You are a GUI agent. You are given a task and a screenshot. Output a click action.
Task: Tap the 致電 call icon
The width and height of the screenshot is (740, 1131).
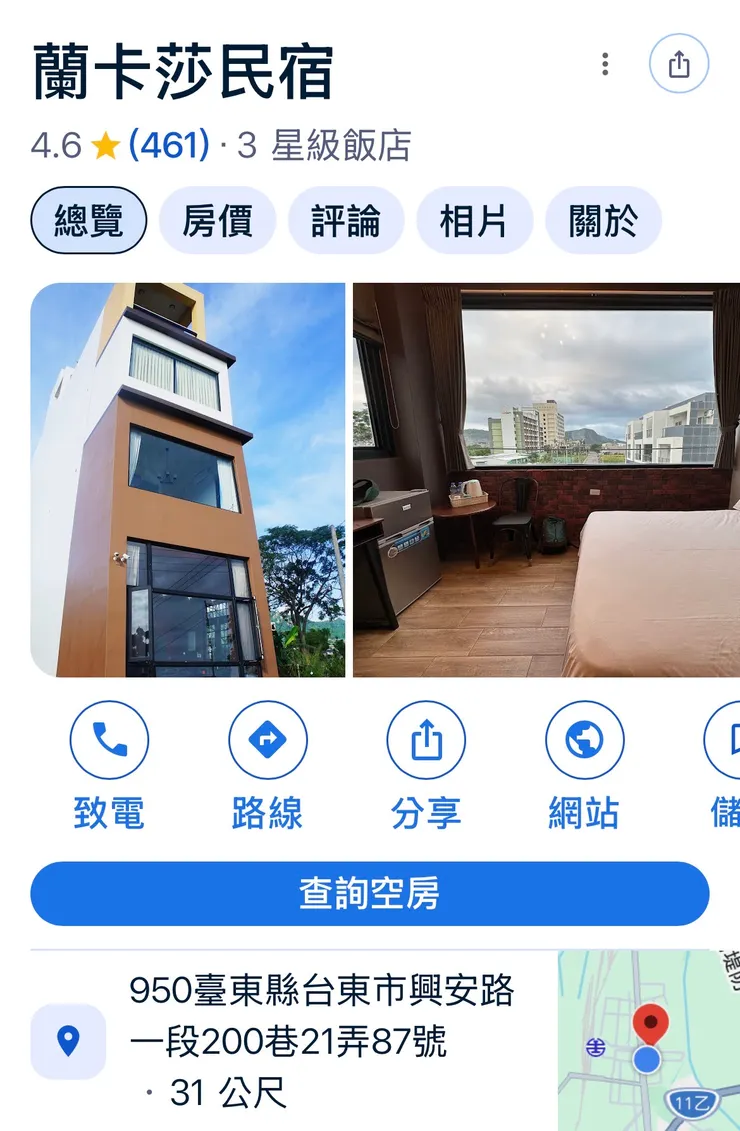point(110,740)
